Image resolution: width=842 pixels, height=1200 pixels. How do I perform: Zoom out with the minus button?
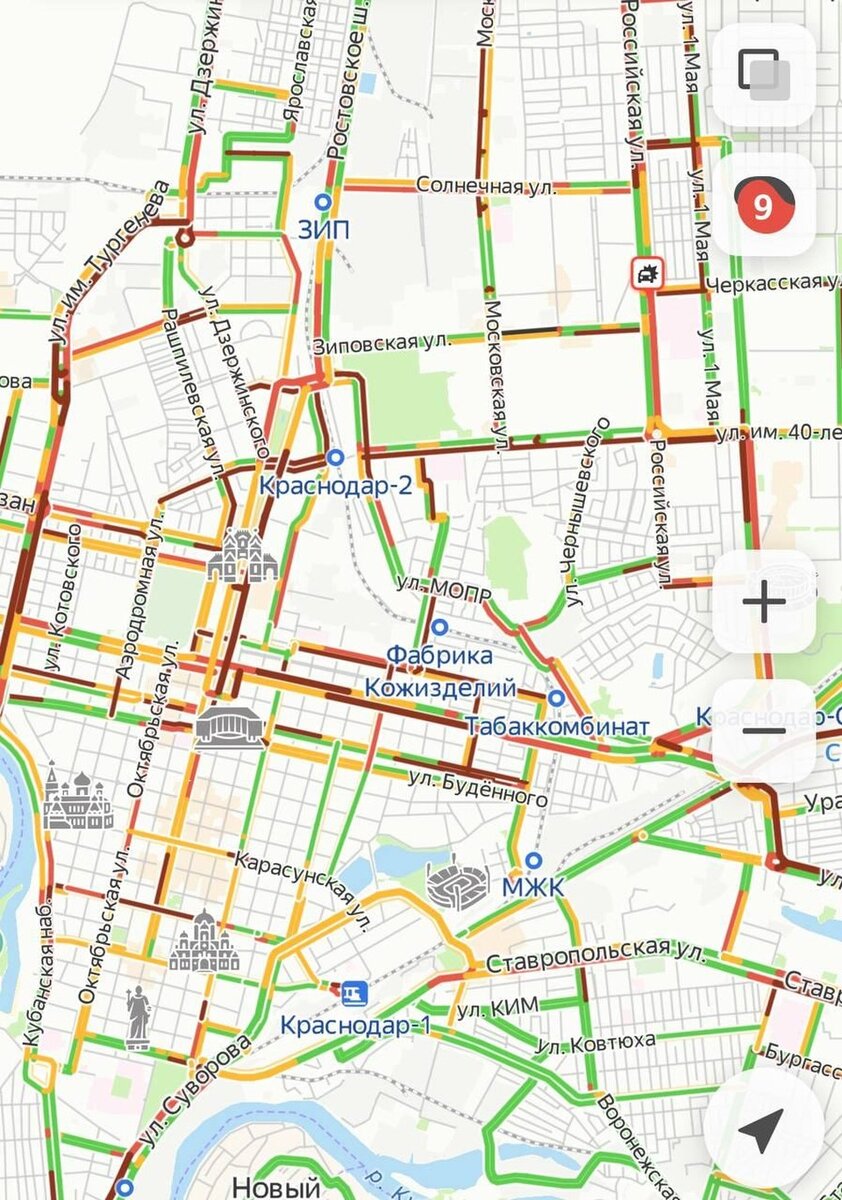tap(764, 730)
